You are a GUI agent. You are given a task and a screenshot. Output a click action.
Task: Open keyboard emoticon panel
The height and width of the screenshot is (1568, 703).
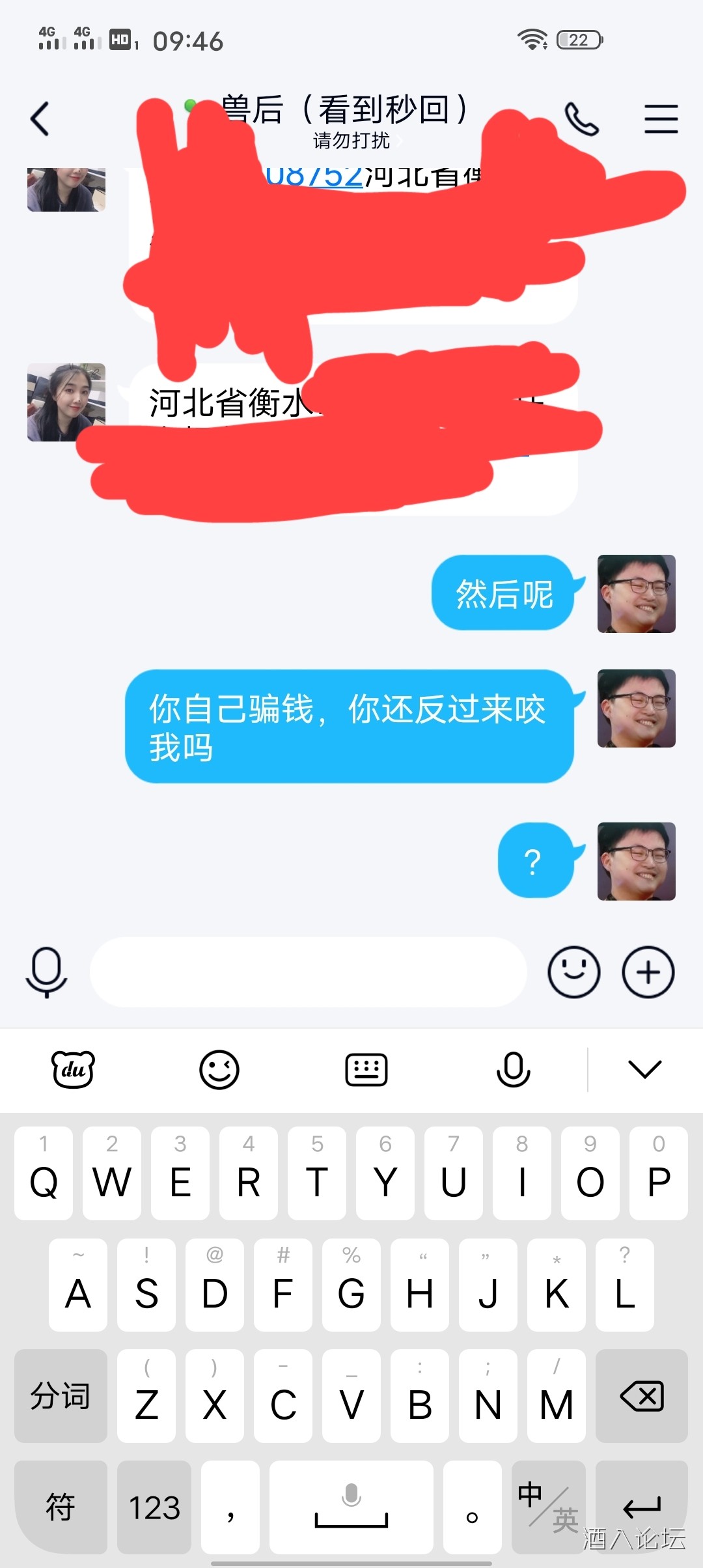coord(219,1069)
